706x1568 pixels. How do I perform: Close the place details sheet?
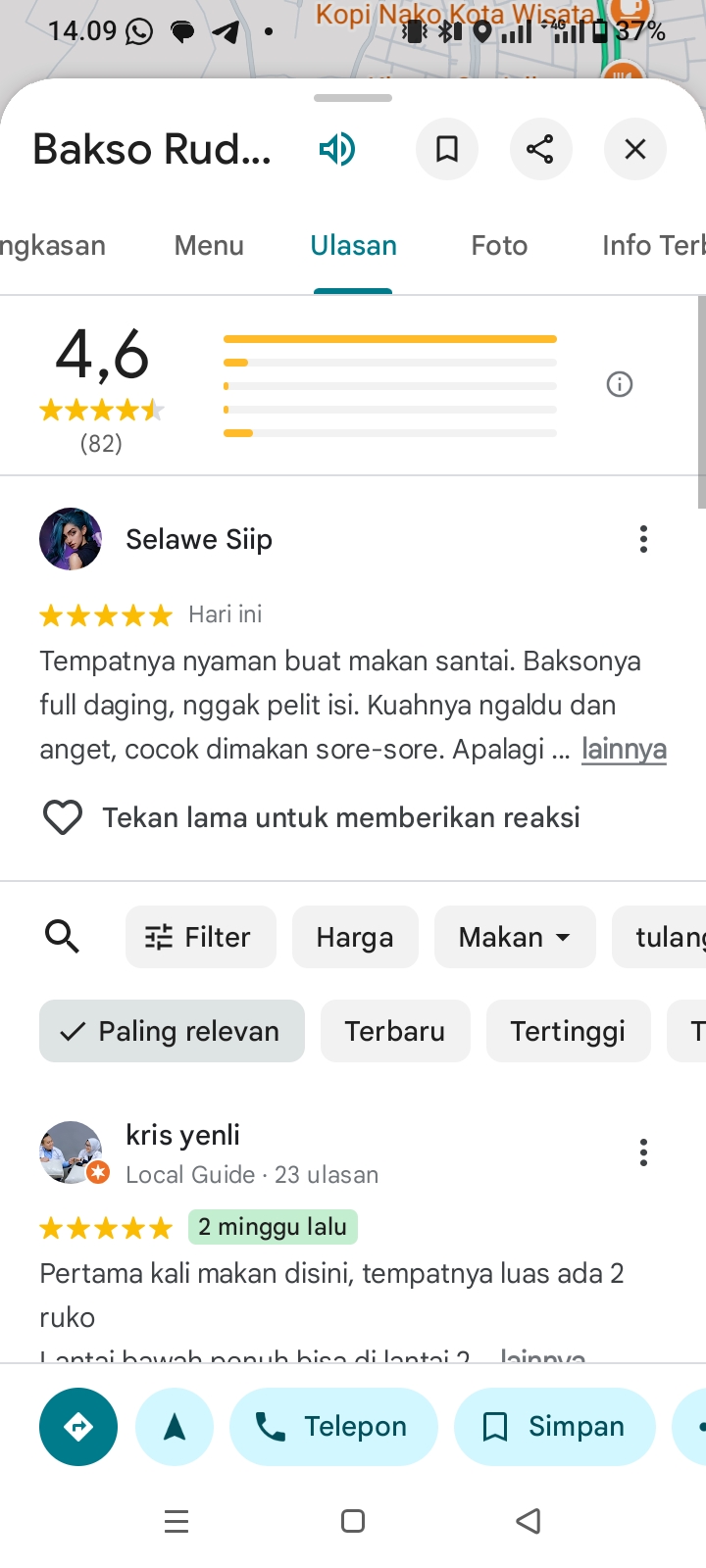(x=635, y=149)
